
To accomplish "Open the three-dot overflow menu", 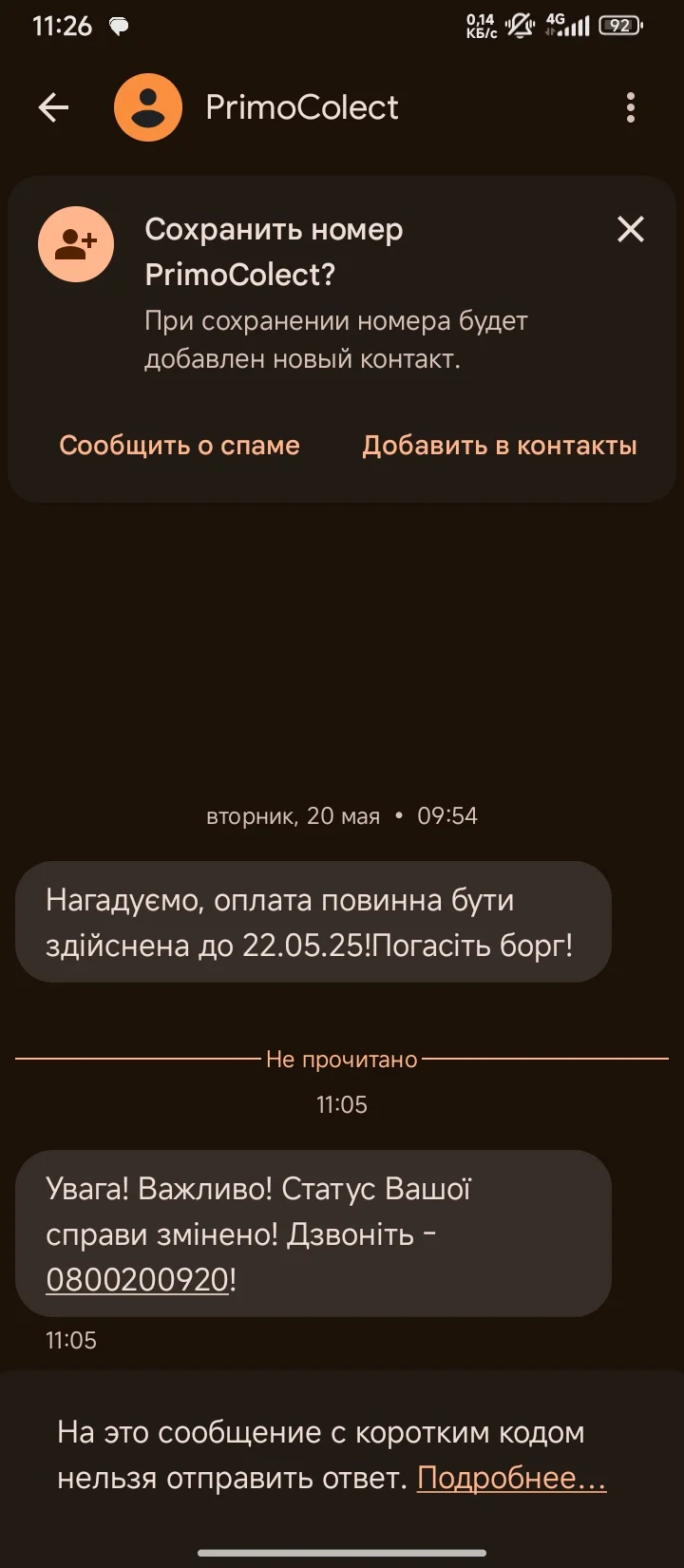I will point(631,108).
